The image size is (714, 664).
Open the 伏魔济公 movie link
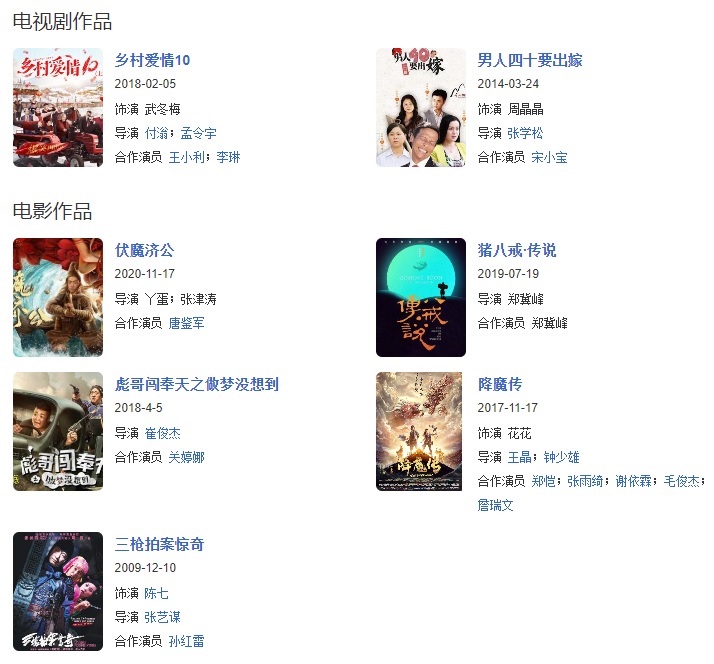[144, 250]
